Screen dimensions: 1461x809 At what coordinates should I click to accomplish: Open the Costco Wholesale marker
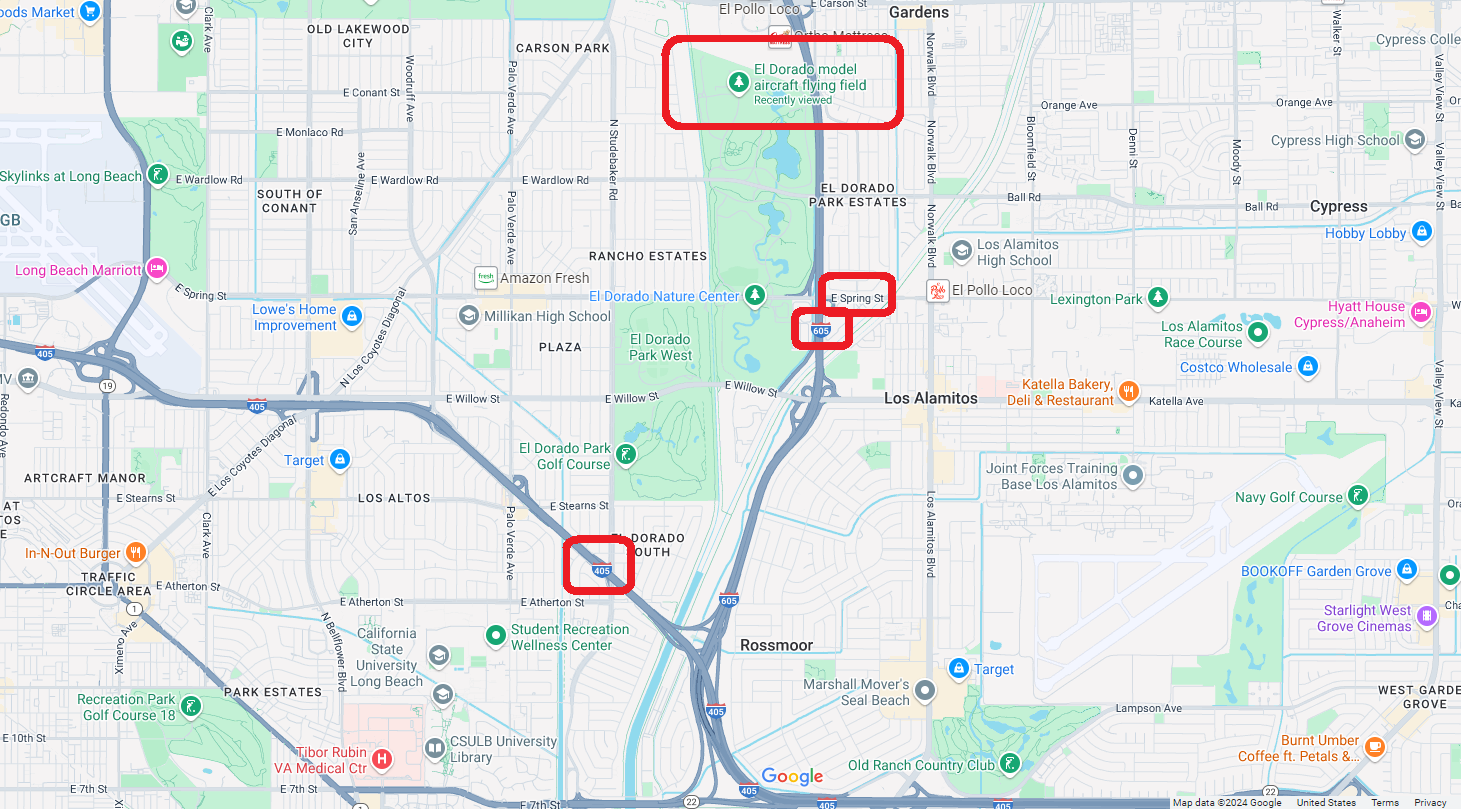1306,367
